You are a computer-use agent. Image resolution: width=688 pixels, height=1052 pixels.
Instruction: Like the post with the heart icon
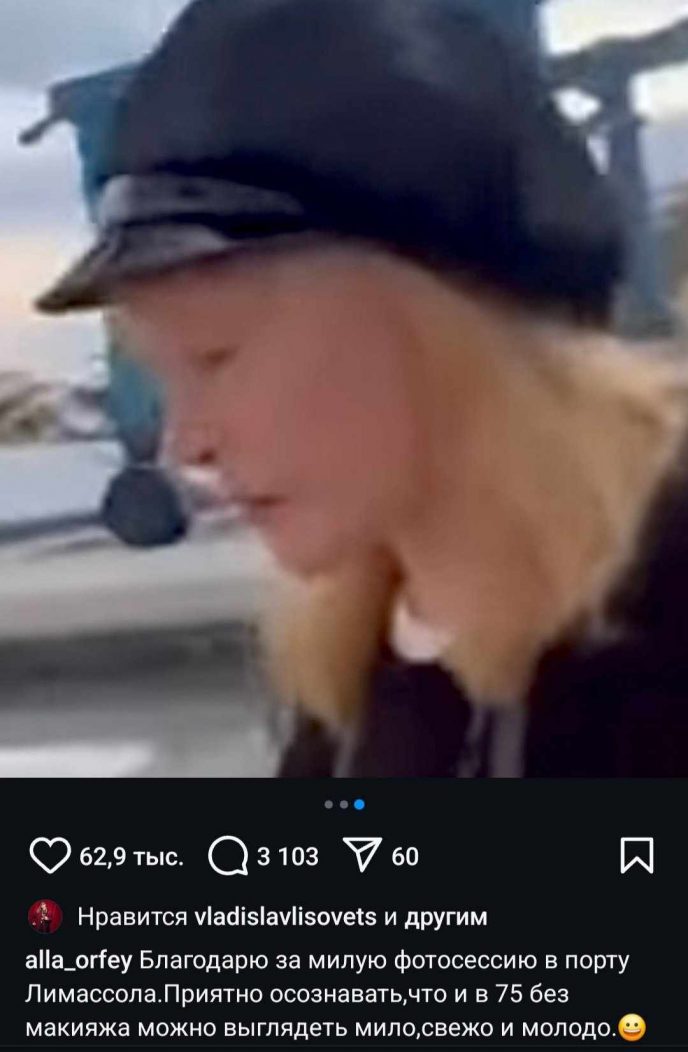click(49, 856)
